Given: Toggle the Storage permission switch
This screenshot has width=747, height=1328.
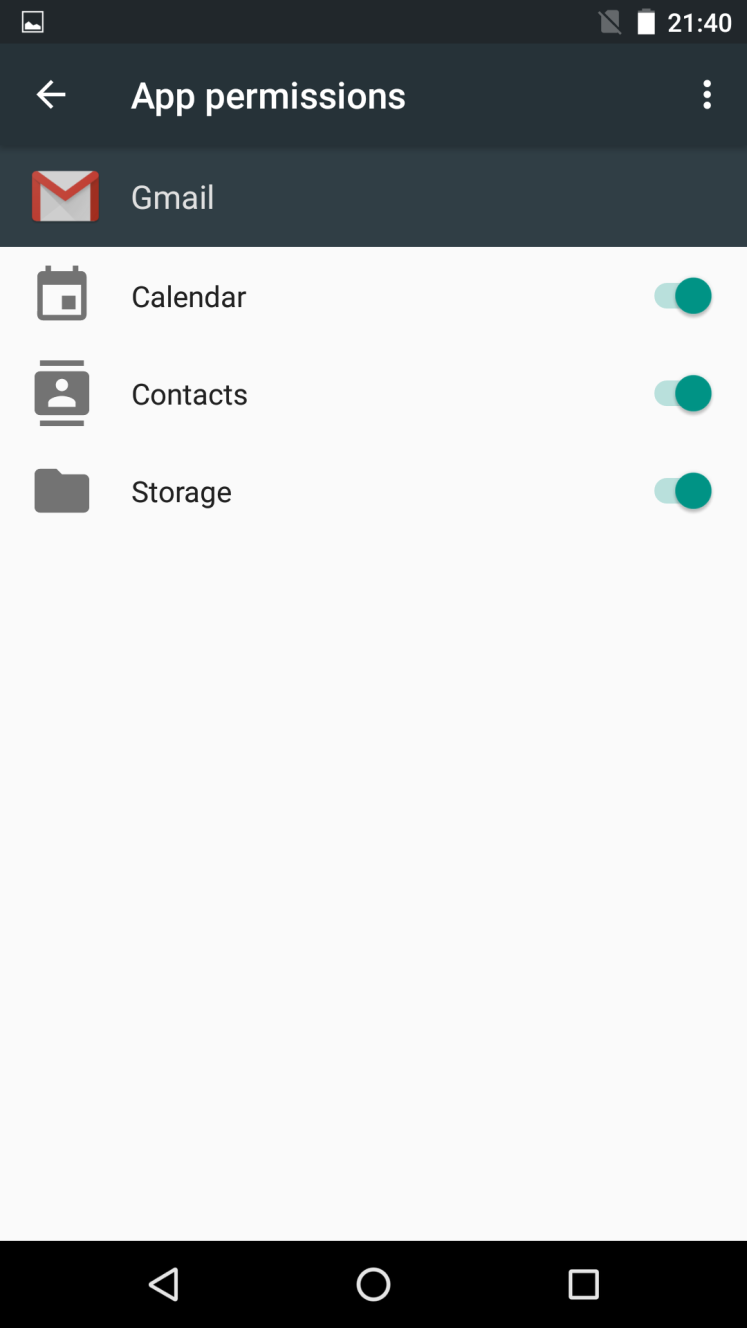Looking at the screenshot, I should [x=683, y=492].
